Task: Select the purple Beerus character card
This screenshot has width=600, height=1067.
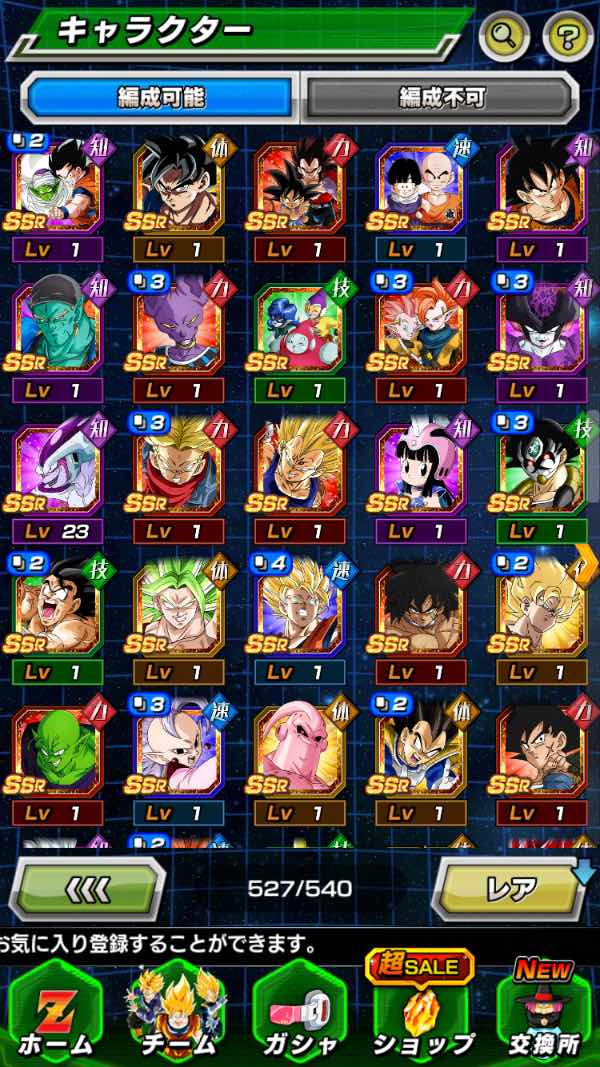Action: (178, 336)
